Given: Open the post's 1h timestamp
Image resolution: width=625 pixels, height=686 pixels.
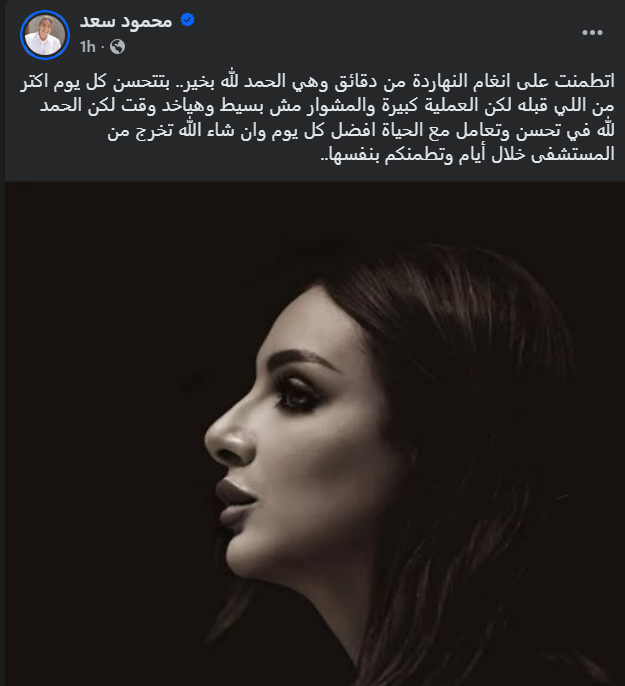Looking at the screenshot, I should pos(87,46).
